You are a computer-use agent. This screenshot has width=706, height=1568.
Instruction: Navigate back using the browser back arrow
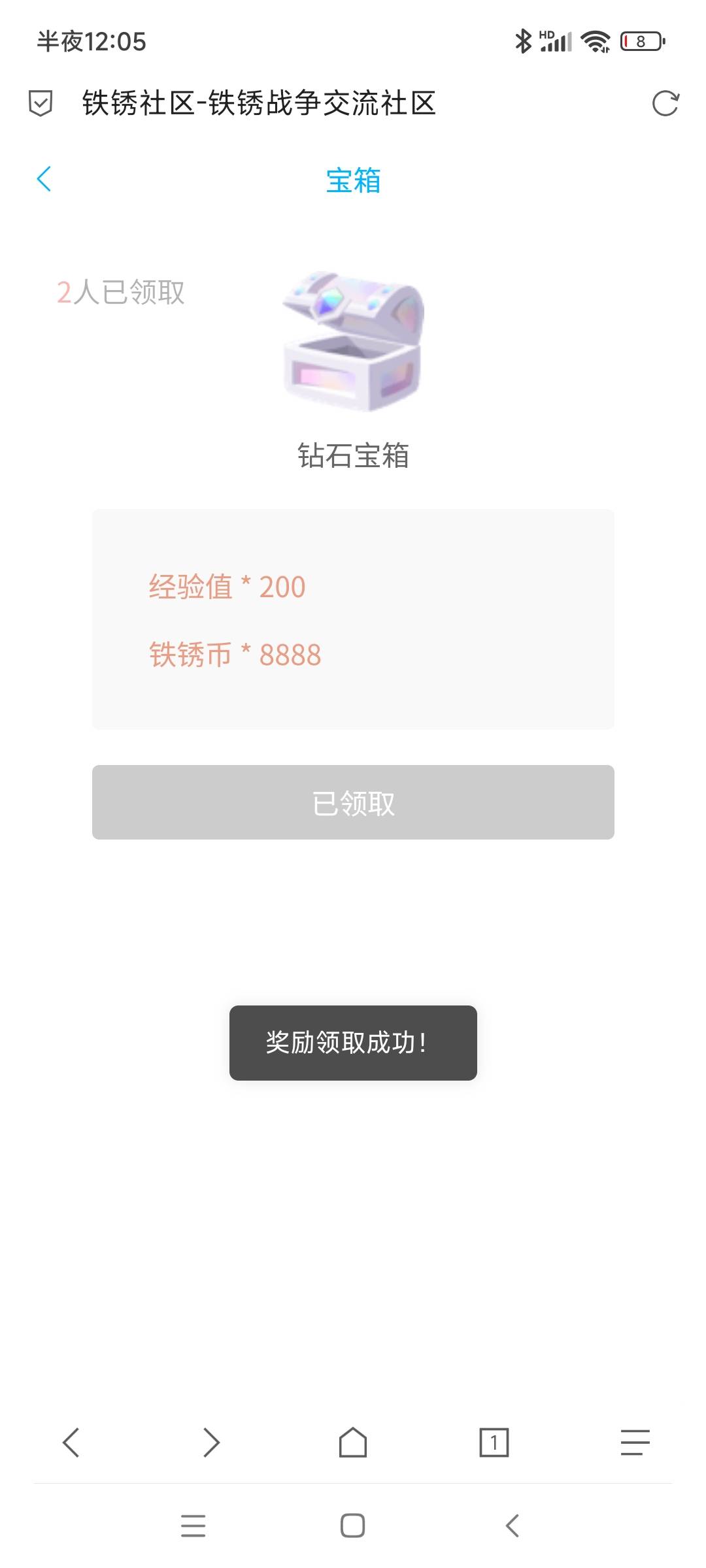tap(71, 1443)
